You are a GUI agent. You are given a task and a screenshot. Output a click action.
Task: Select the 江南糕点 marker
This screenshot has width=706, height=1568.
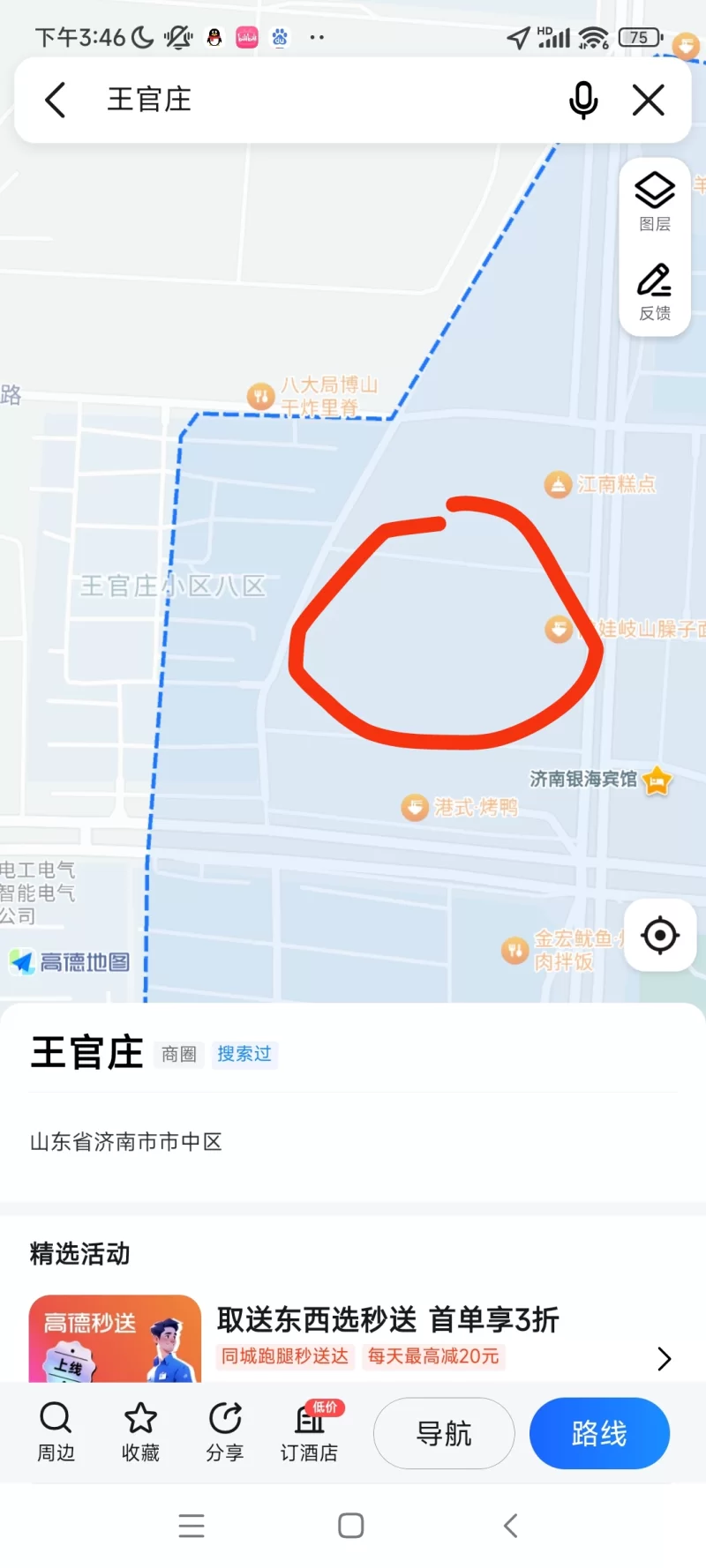click(558, 484)
